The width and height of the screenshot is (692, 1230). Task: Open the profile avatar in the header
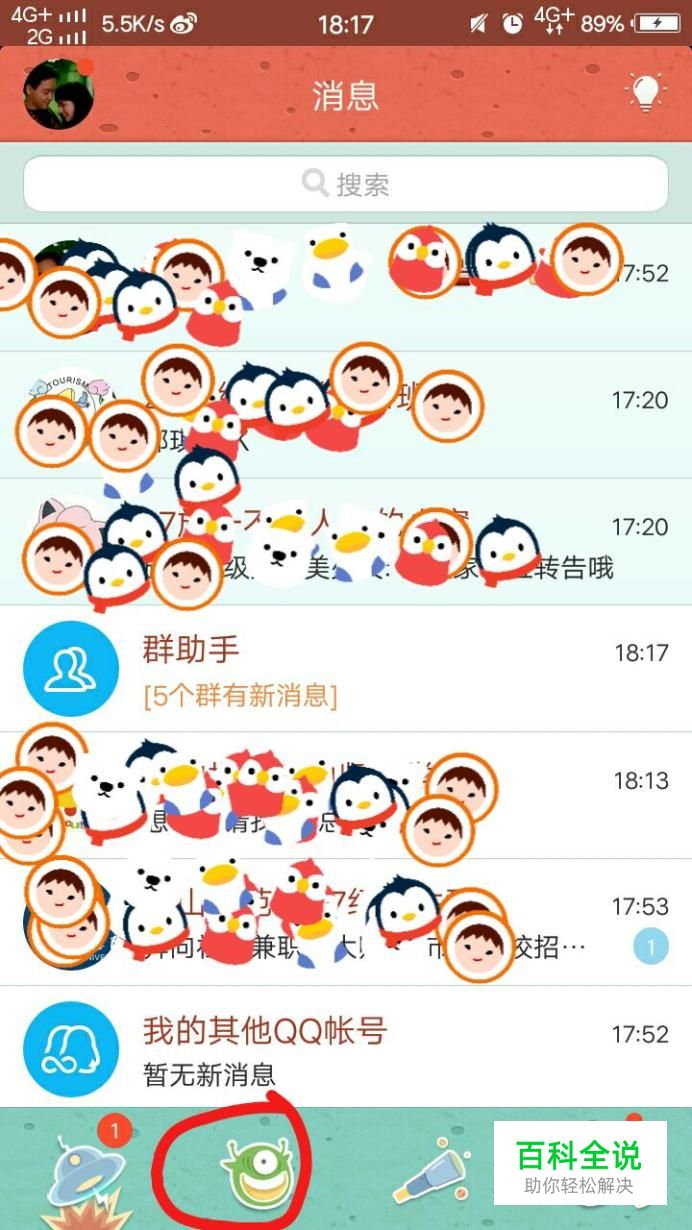coord(58,94)
